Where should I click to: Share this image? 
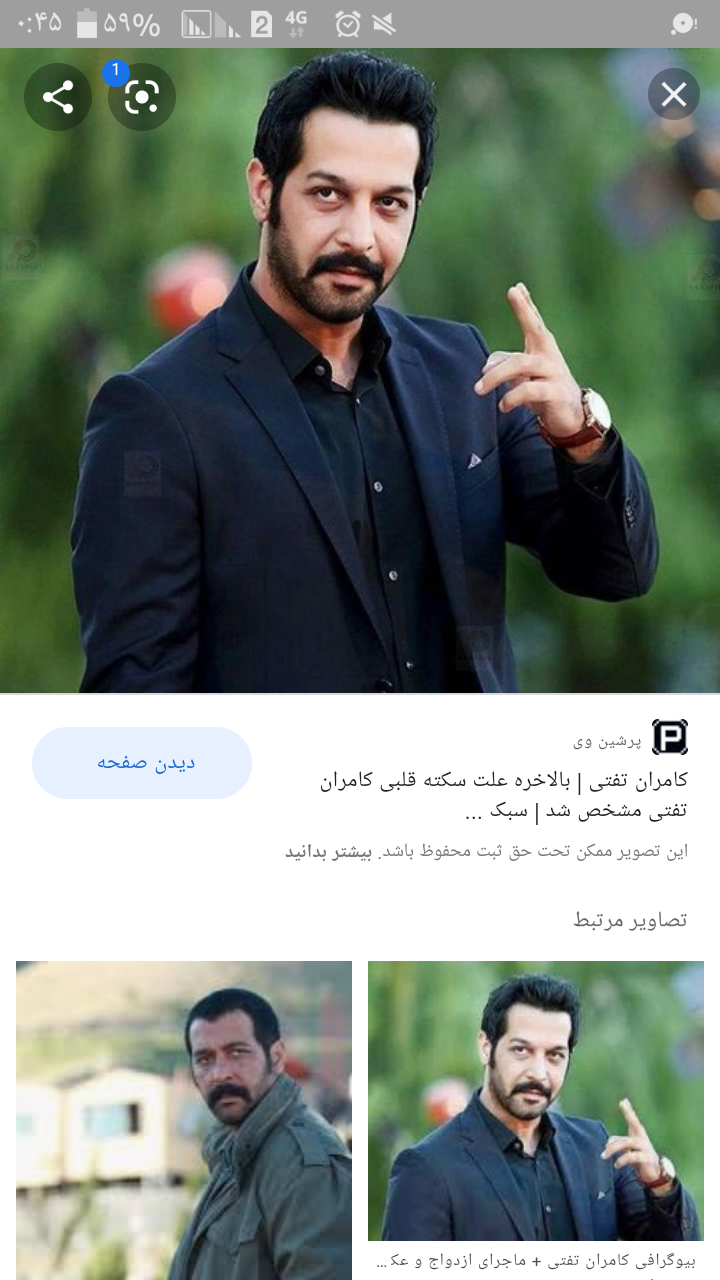coord(58,97)
